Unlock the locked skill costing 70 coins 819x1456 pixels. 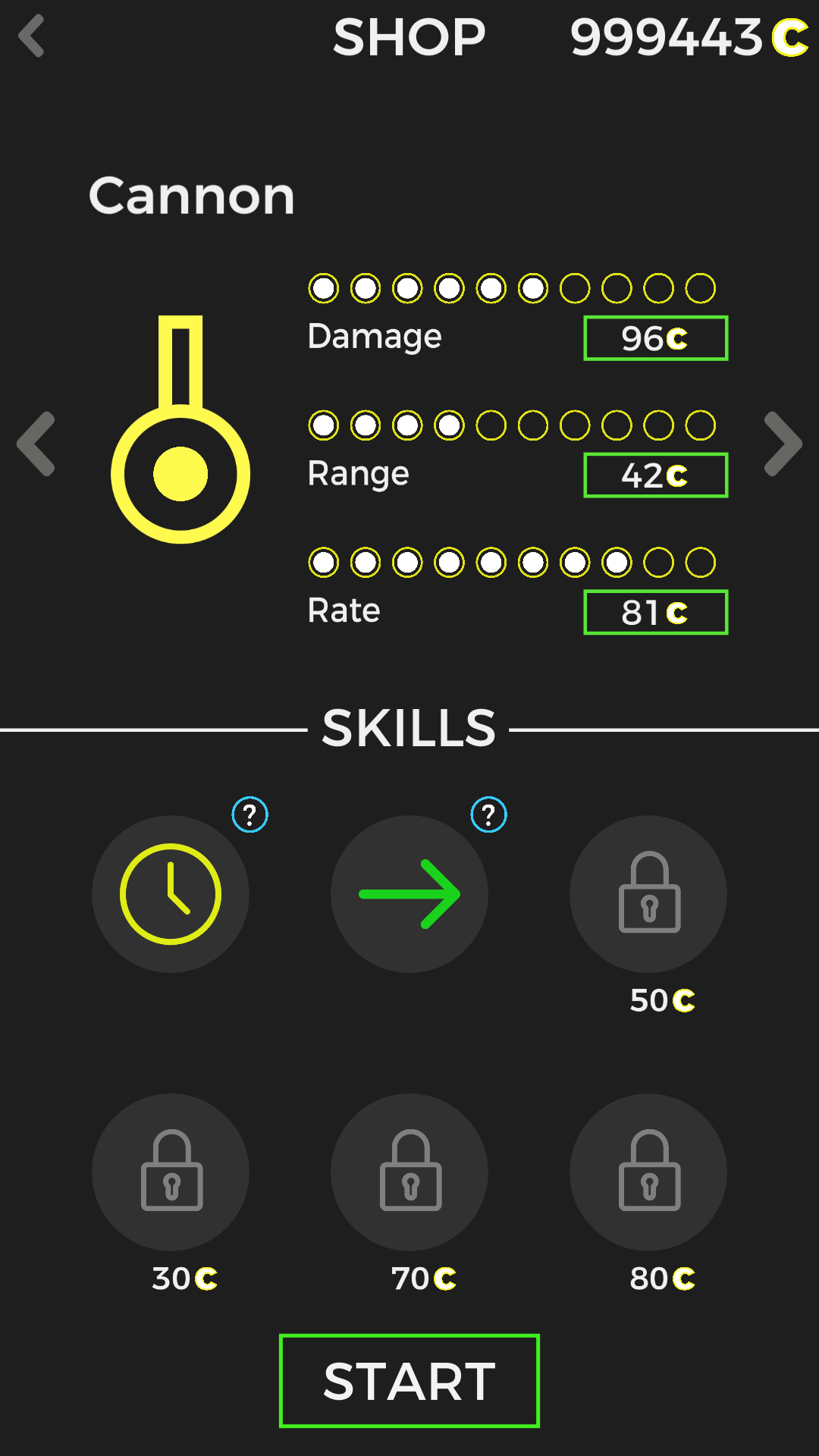(409, 1172)
